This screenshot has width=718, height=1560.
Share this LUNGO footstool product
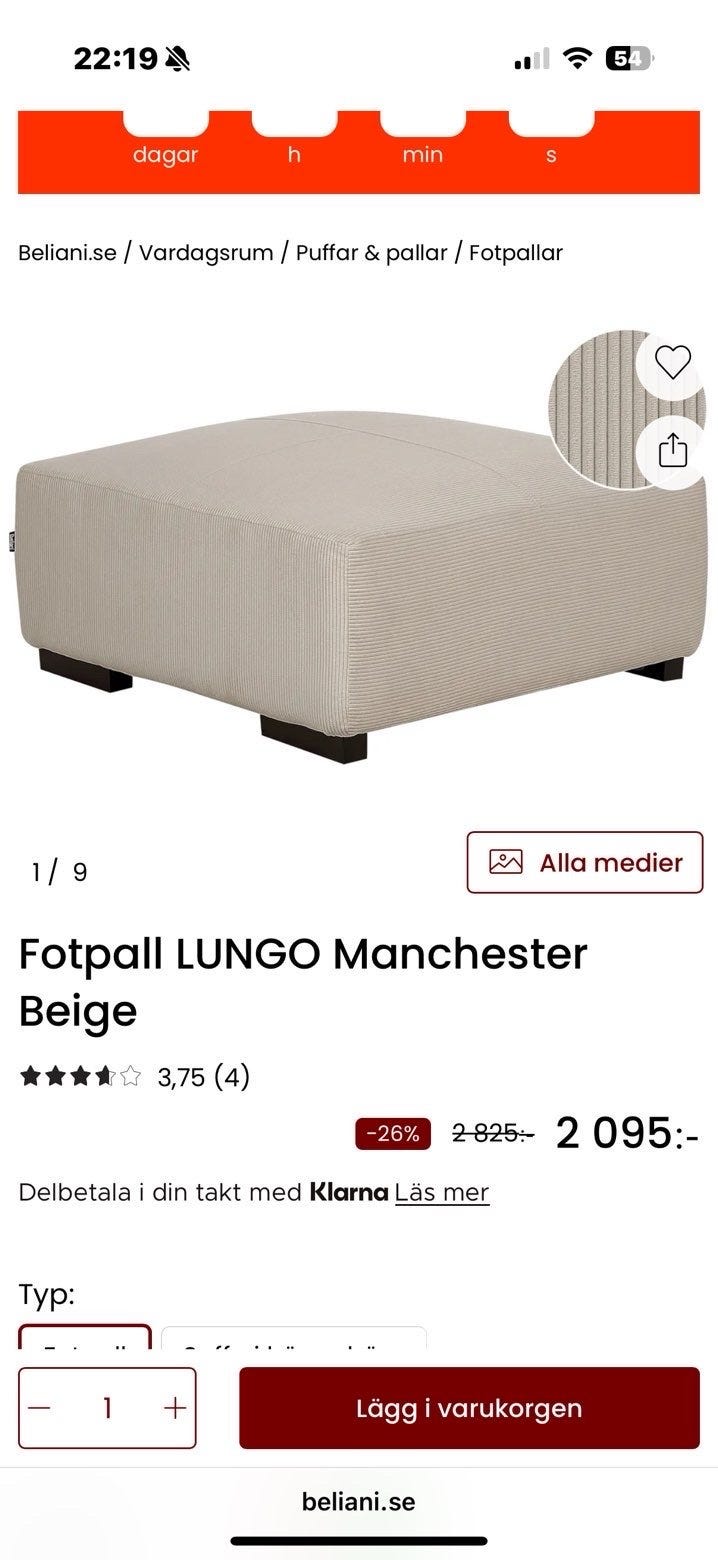coord(672,449)
